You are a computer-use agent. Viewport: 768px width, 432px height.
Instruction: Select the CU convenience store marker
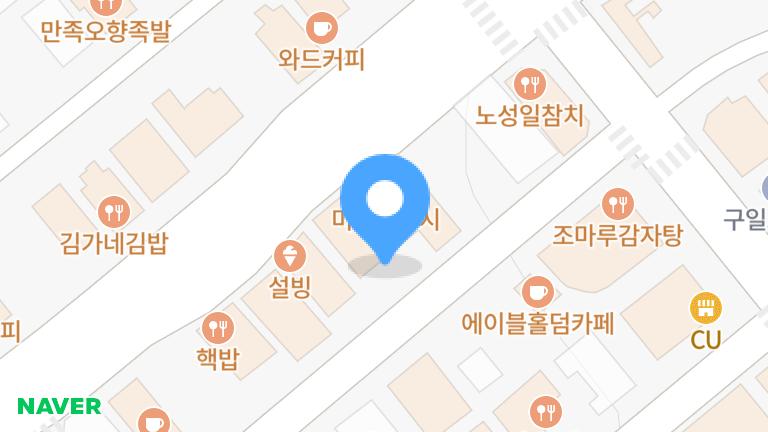706,308
